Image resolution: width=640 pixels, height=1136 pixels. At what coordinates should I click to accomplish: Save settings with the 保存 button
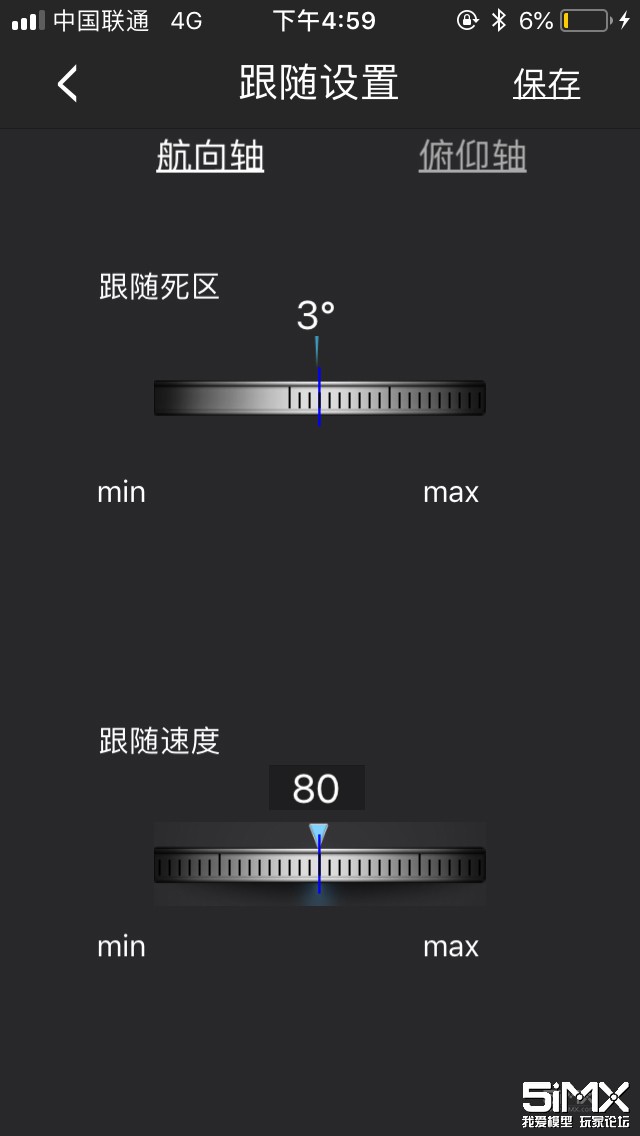(x=546, y=84)
